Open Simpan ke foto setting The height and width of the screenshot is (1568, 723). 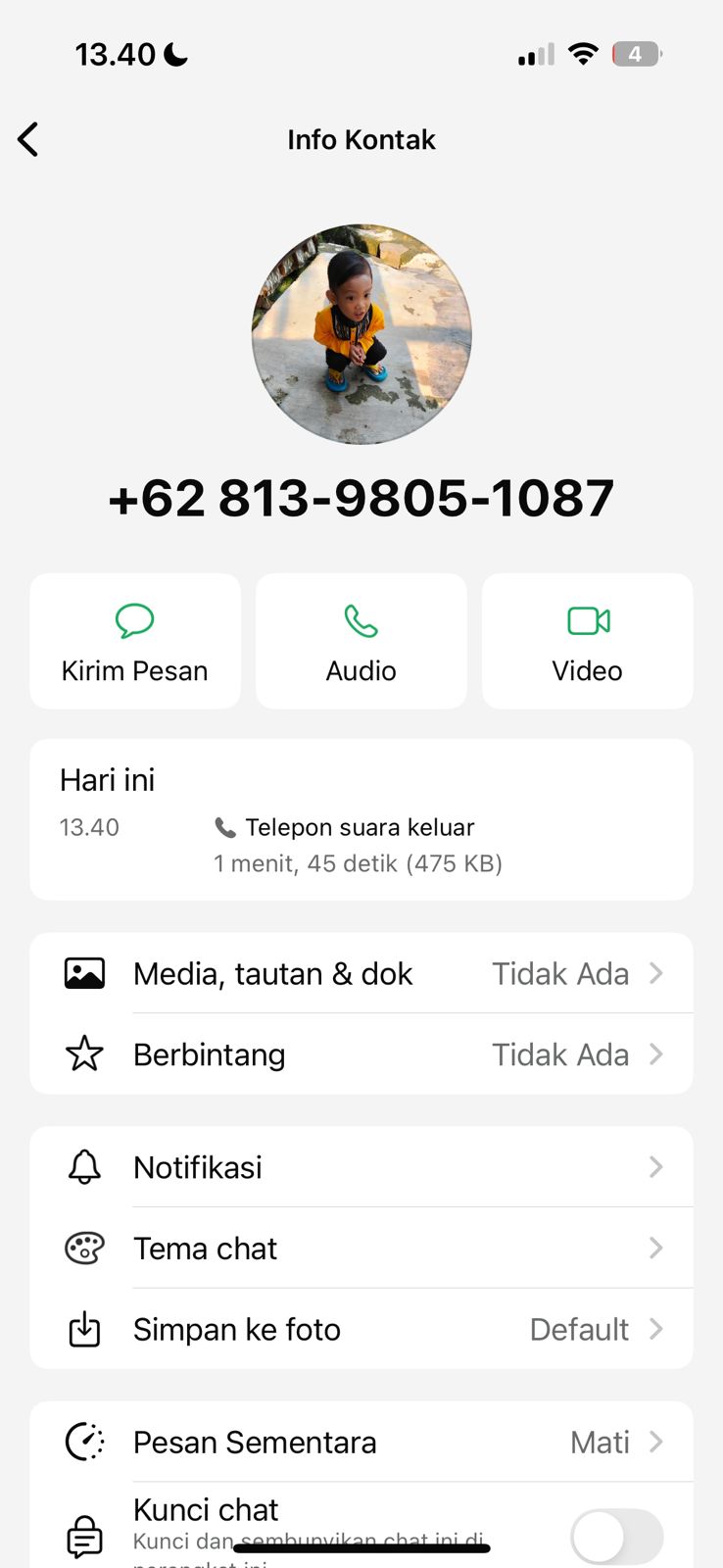[361, 1329]
